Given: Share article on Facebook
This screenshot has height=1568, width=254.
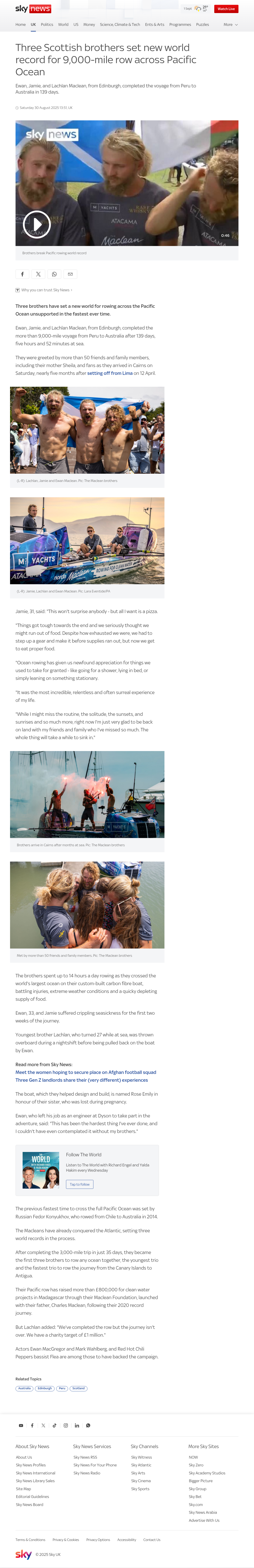Looking at the screenshot, I should tap(22, 274).
